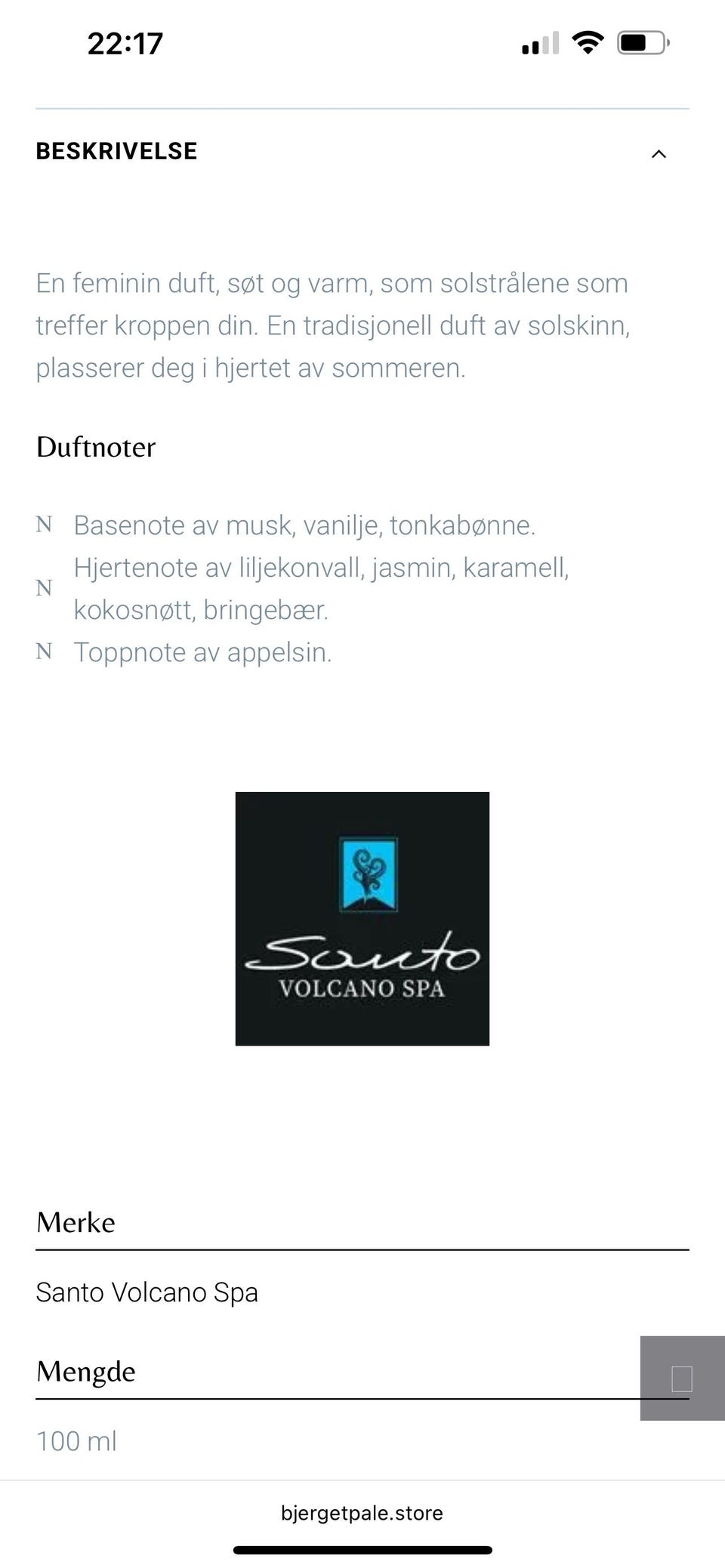This screenshot has height=1568, width=725.
Task: Tap the N marker beside Hjertenote line
Action: pyautogui.click(x=45, y=587)
